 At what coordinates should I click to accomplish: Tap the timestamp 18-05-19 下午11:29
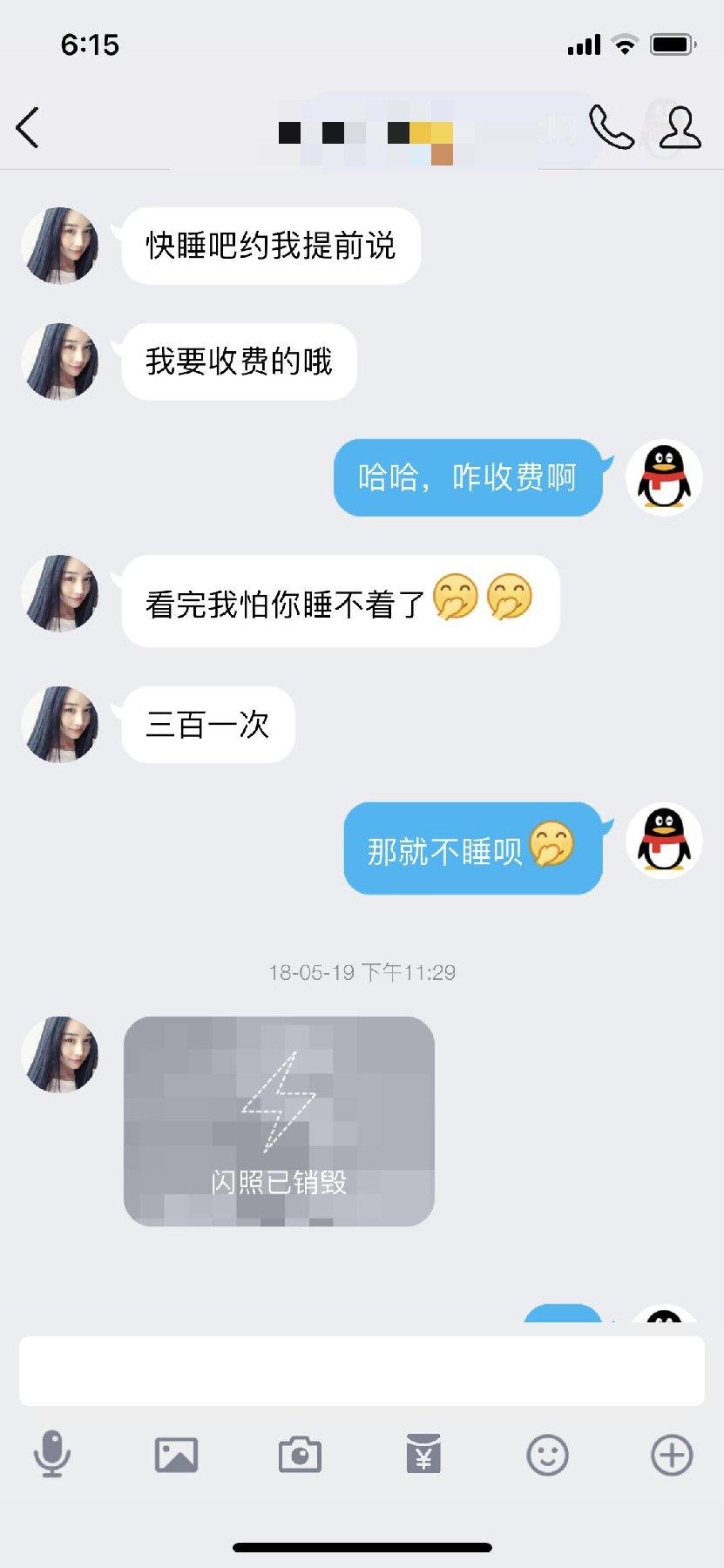click(362, 973)
